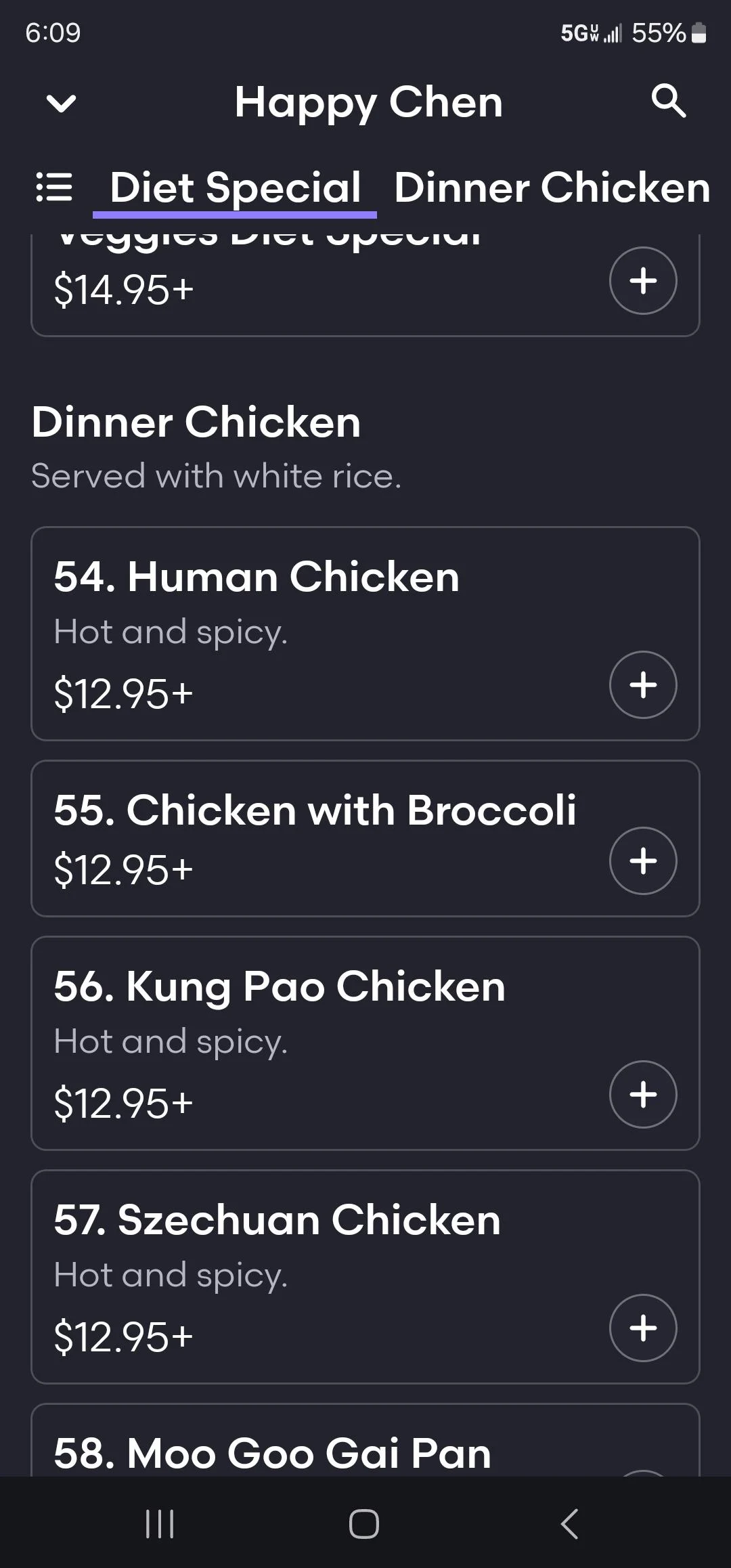Select the Diet Special category tab
This screenshot has height=1568, width=731.
tap(235, 188)
